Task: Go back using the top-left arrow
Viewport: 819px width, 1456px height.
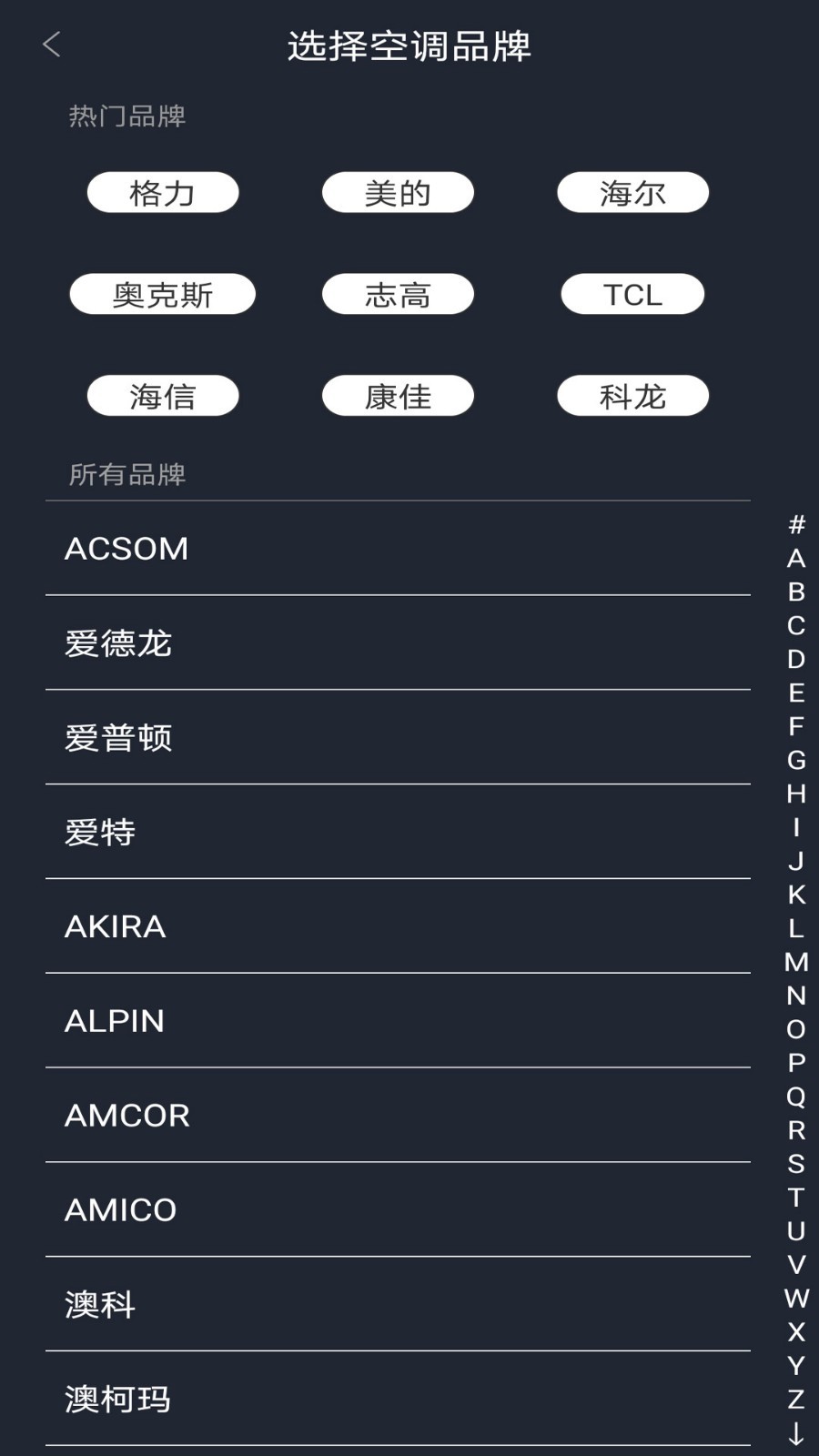Action: [x=52, y=45]
